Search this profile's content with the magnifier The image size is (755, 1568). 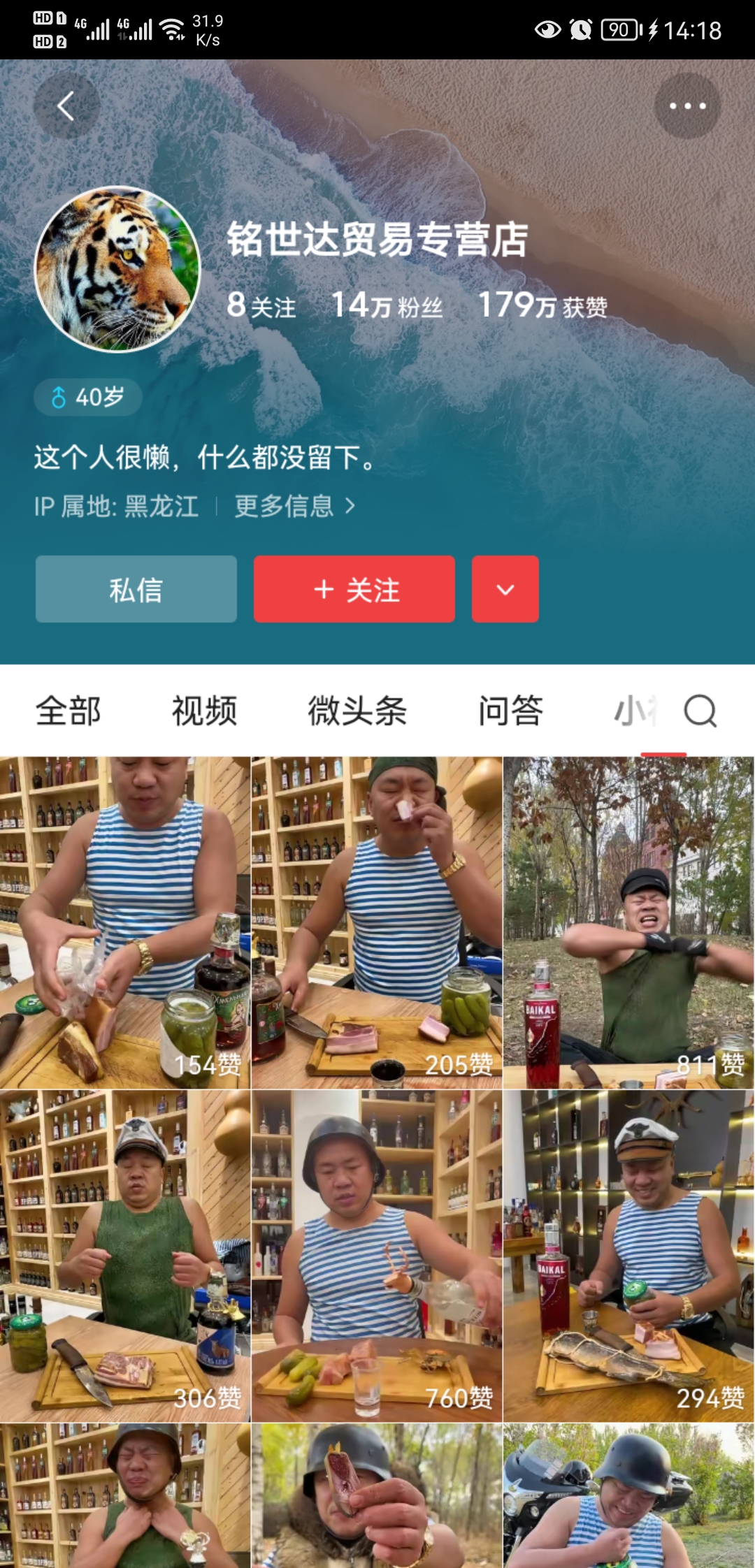[700, 711]
